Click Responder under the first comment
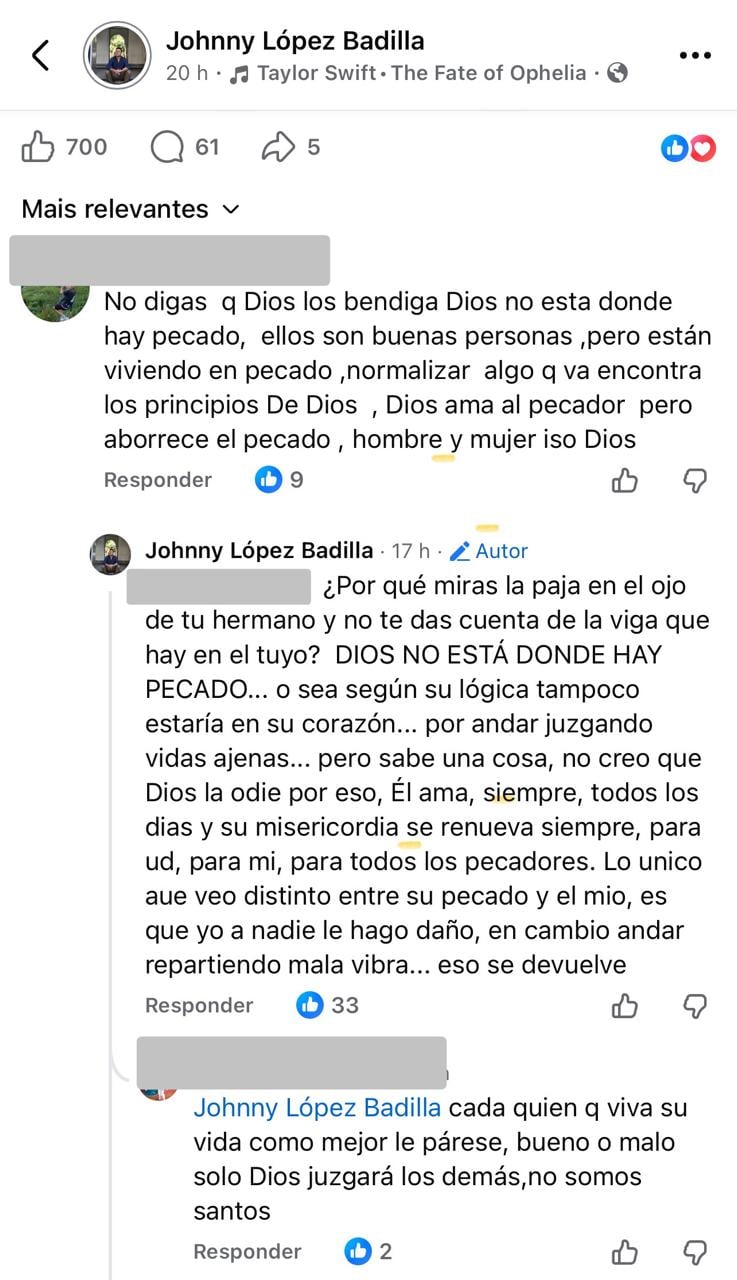The width and height of the screenshot is (737, 1280). point(157,480)
